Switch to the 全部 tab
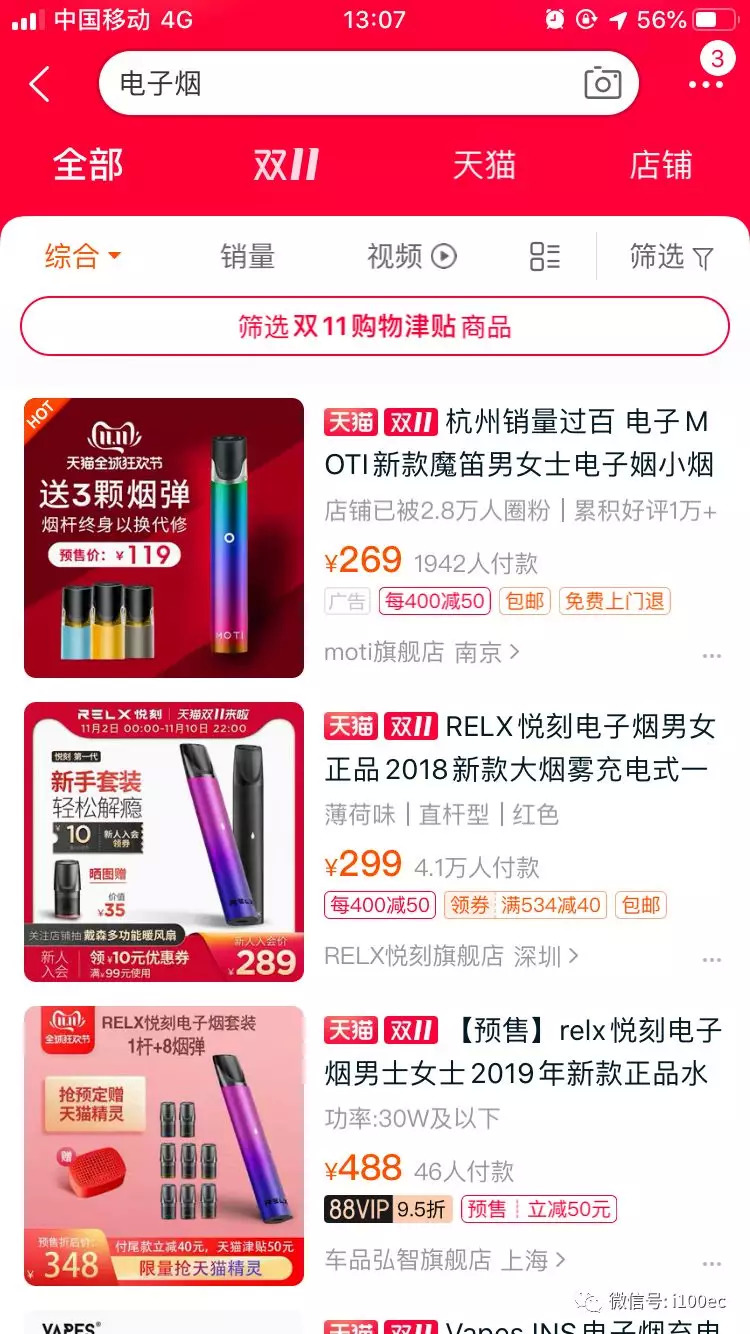The height and width of the screenshot is (1334, 750). 88,165
